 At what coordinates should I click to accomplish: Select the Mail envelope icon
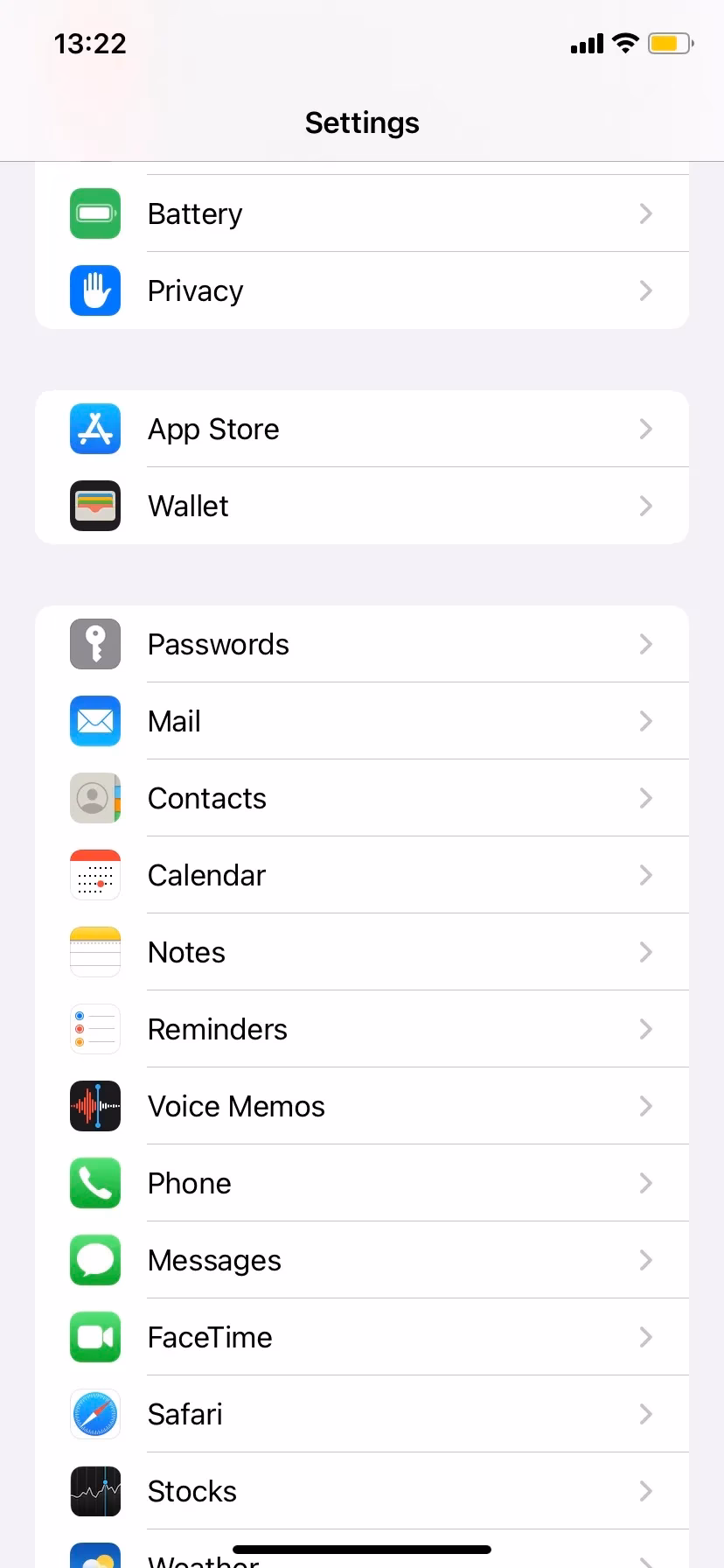(x=94, y=721)
